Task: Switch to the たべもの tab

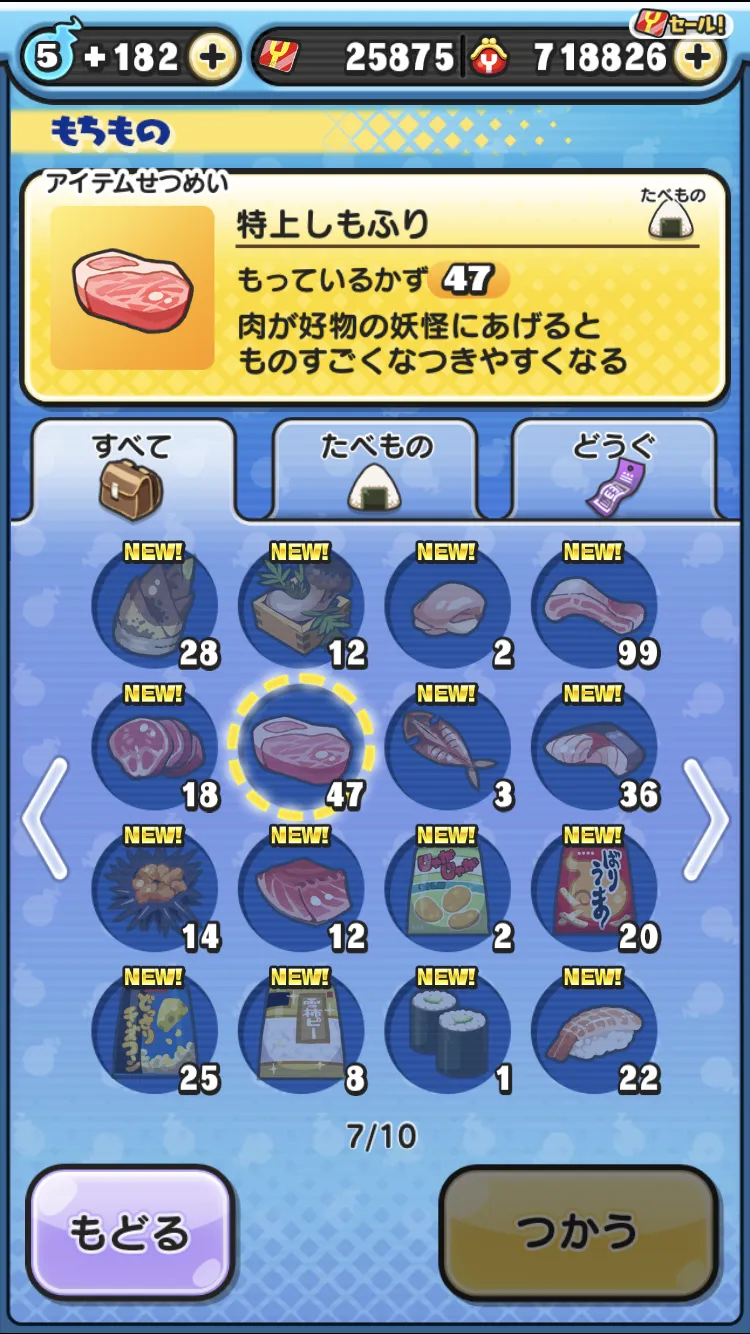Action: [377, 469]
